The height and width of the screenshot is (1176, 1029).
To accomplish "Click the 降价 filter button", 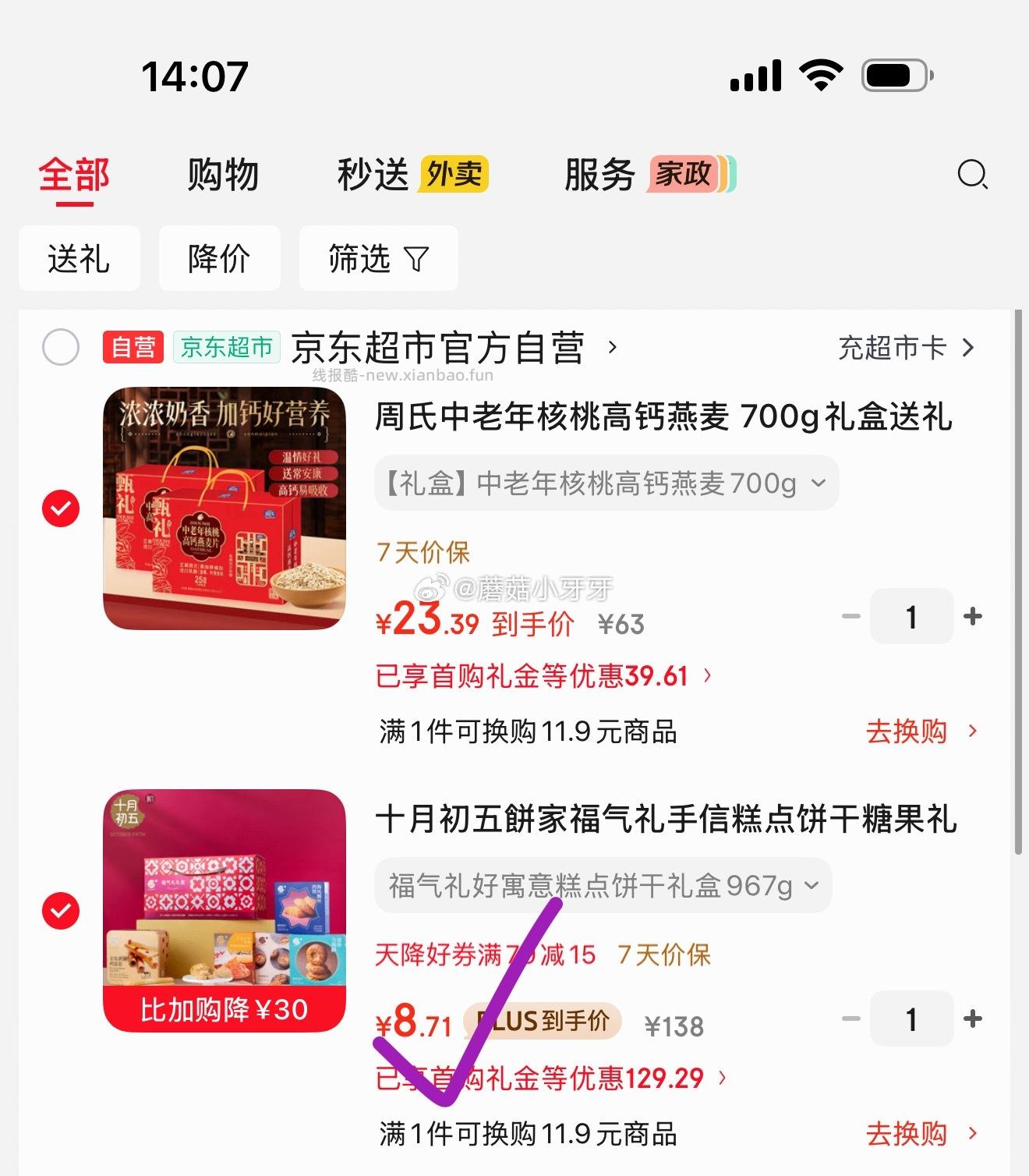I will click(219, 259).
